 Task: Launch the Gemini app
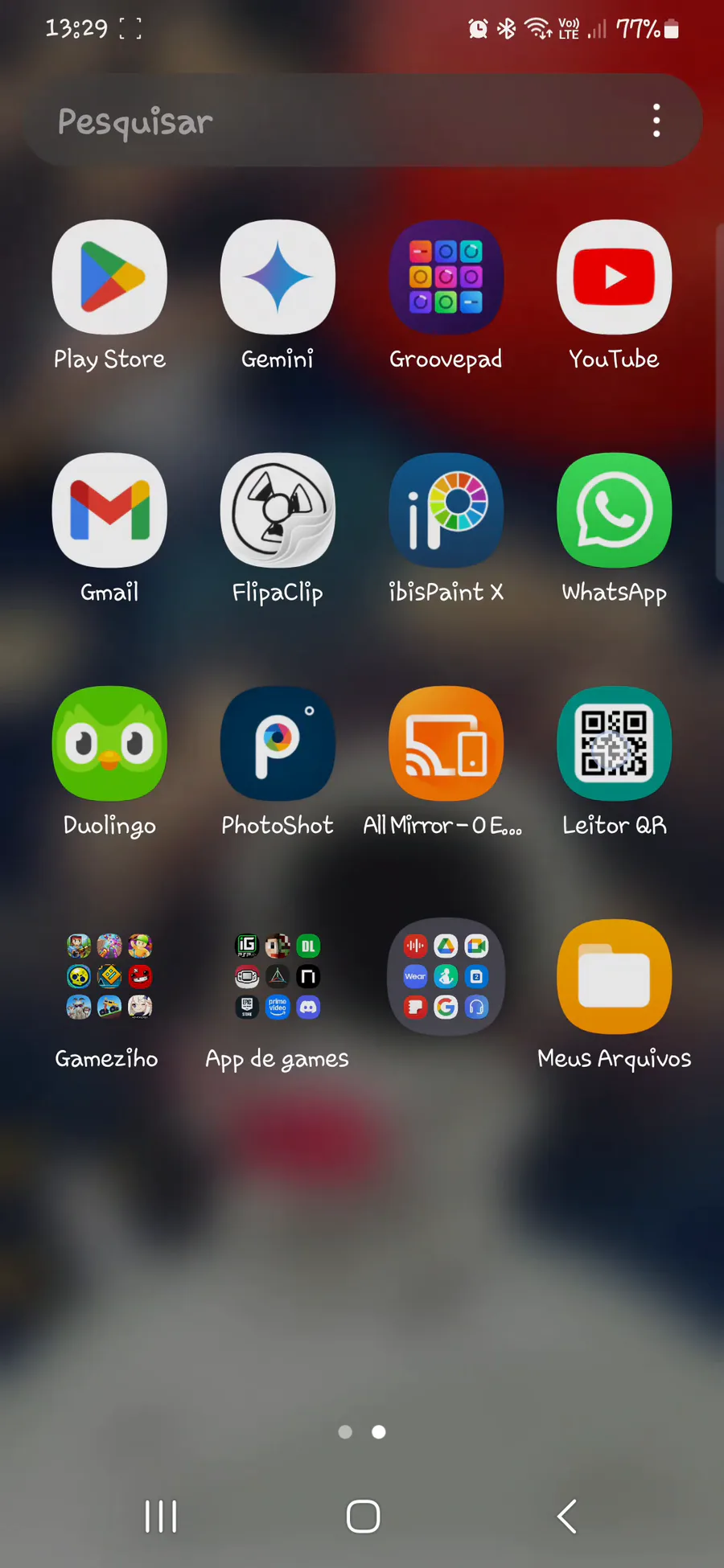(x=278, y=277)
